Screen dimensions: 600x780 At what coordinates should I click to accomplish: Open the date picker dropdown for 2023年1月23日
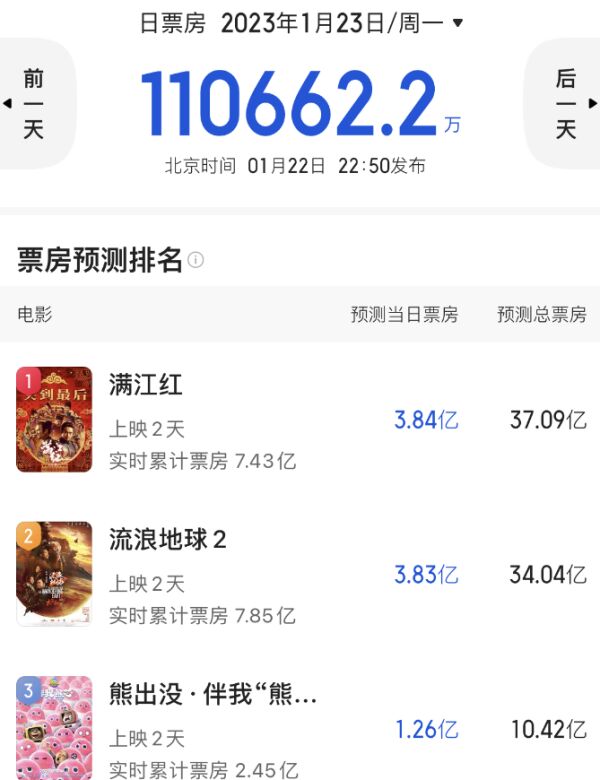tap(457, 23)
